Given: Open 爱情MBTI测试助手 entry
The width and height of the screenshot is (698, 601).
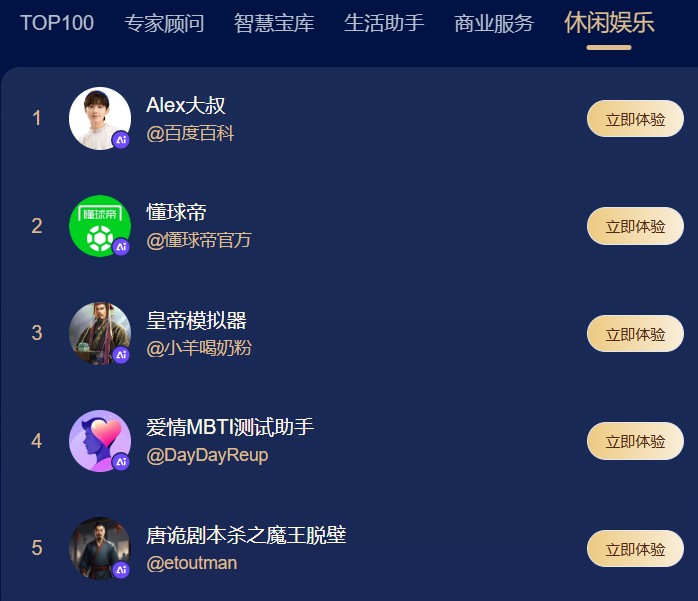Looking at the screenshot, I should click(230, 428).
